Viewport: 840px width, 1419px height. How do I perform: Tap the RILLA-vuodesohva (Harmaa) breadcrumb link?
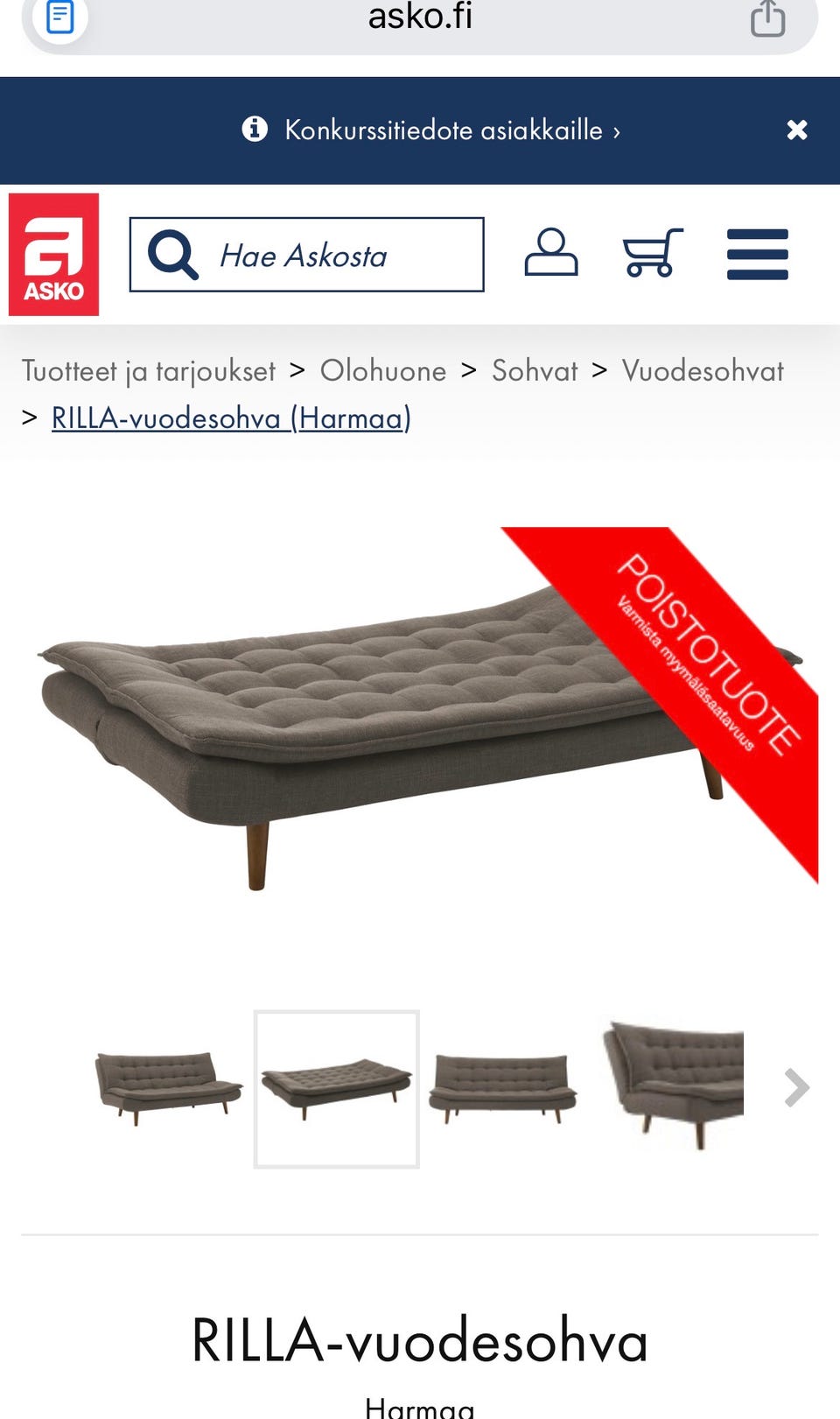pos(231,418)
